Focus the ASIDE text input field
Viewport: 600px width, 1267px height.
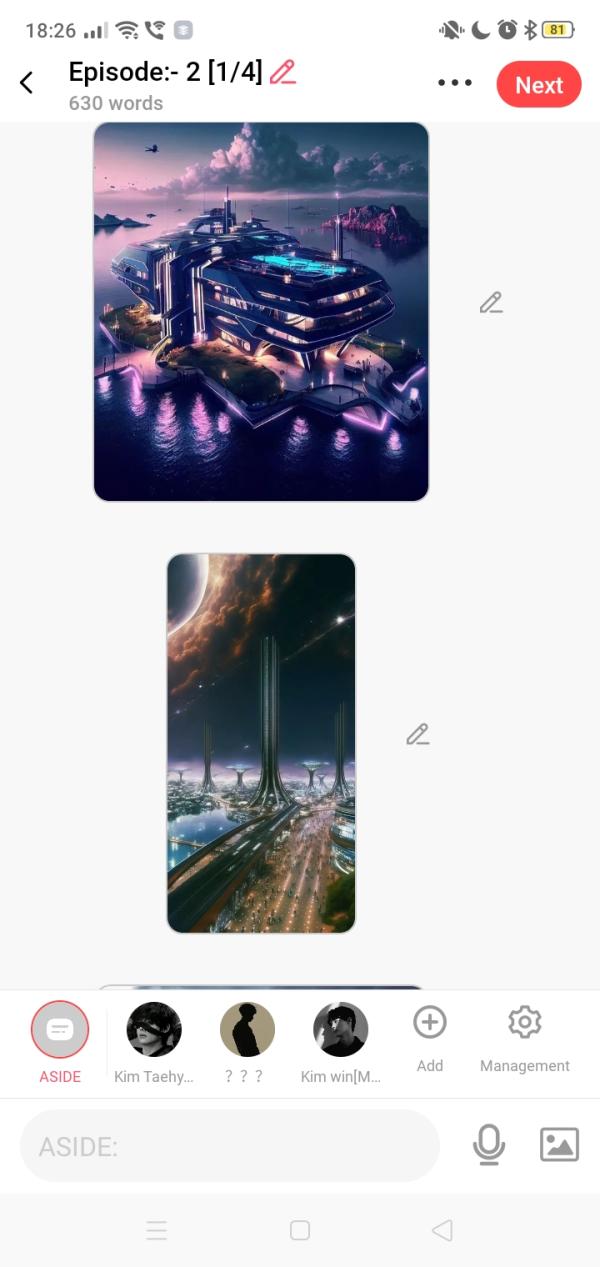(230, 1146)
